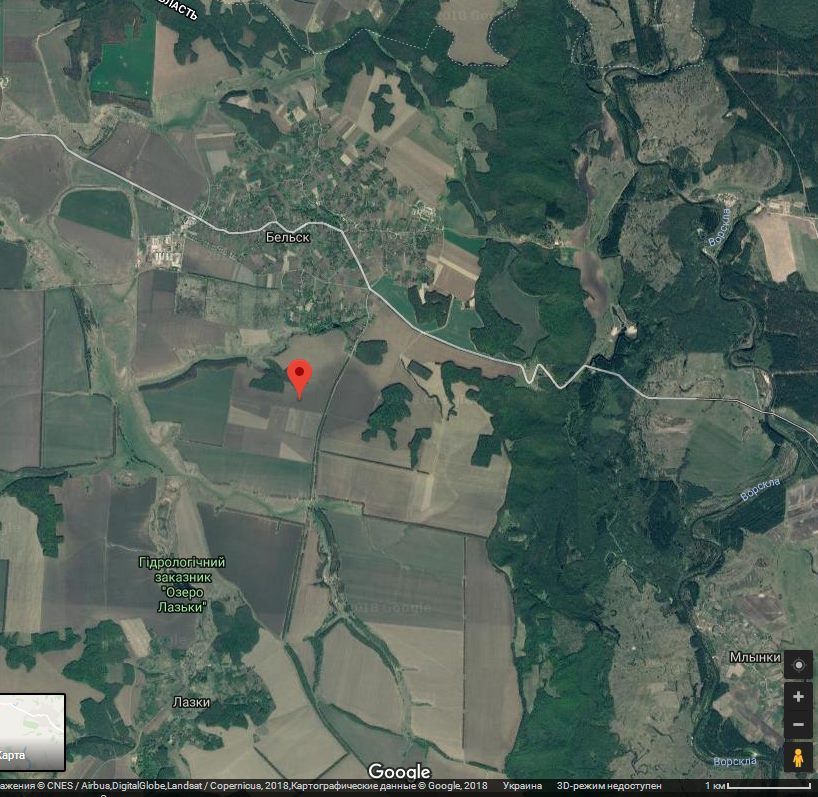
Task: Center map on my location
Action: click(x=798, y=665)
